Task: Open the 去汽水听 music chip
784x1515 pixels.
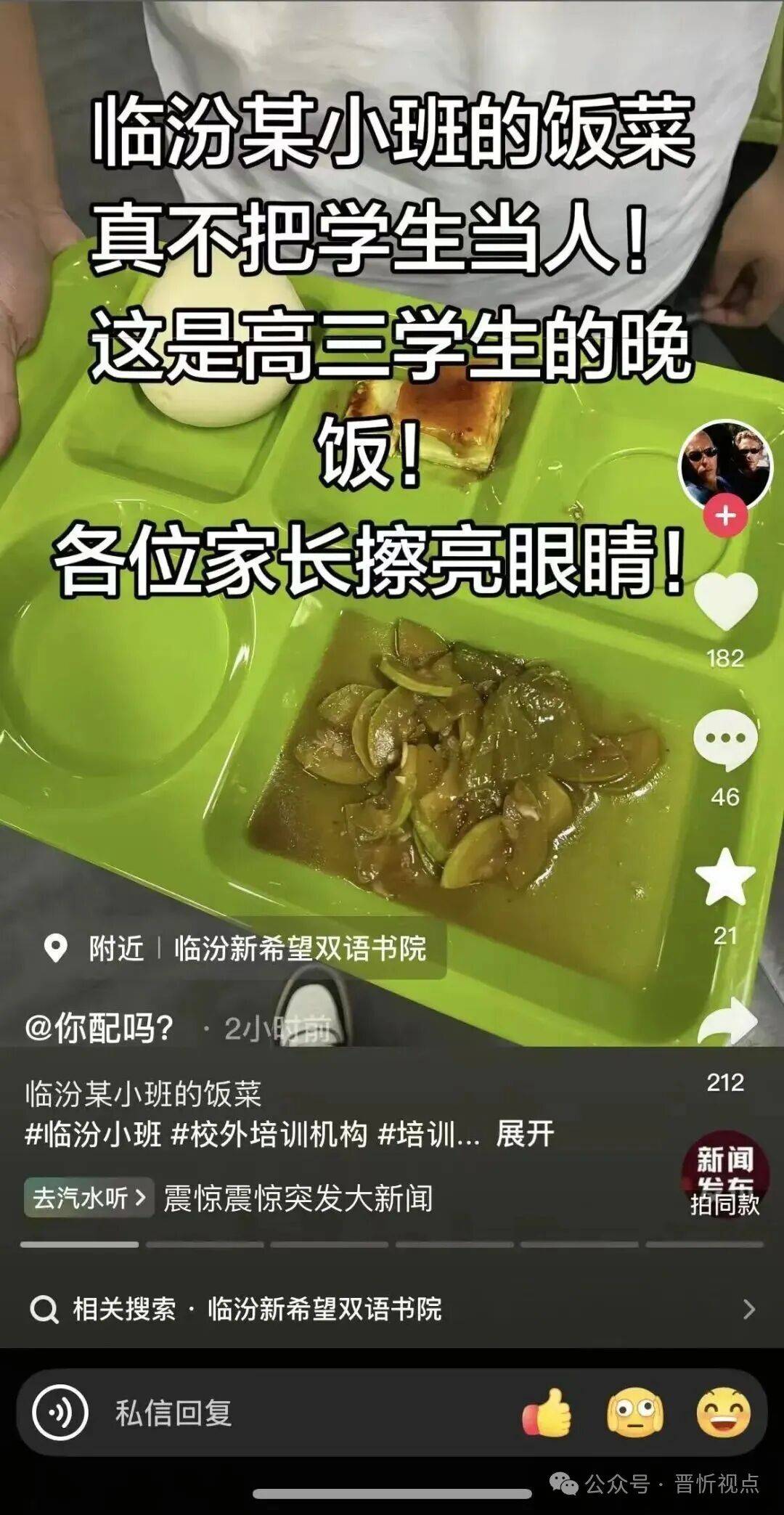Action: point(89,1198)
